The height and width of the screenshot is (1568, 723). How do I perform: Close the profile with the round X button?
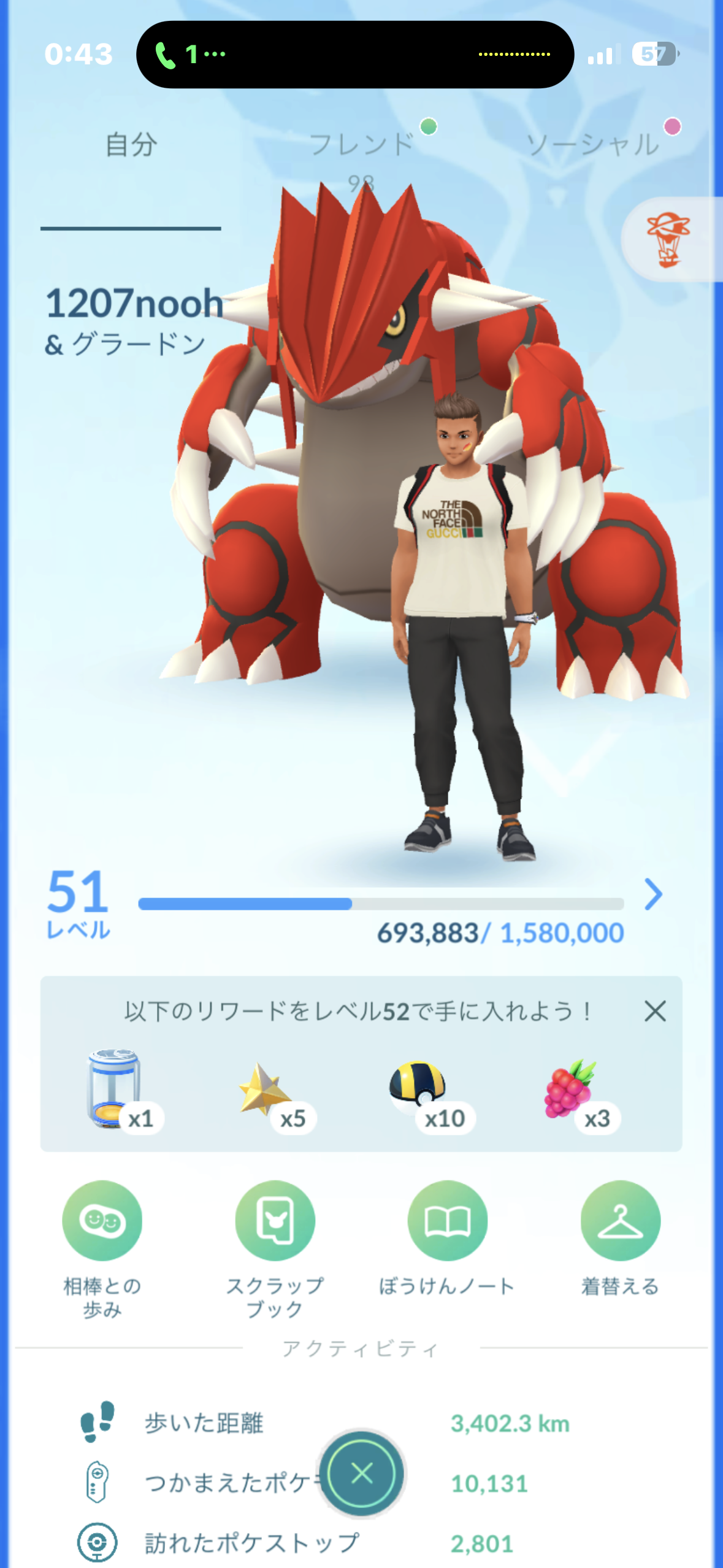tap(362, 1473)
